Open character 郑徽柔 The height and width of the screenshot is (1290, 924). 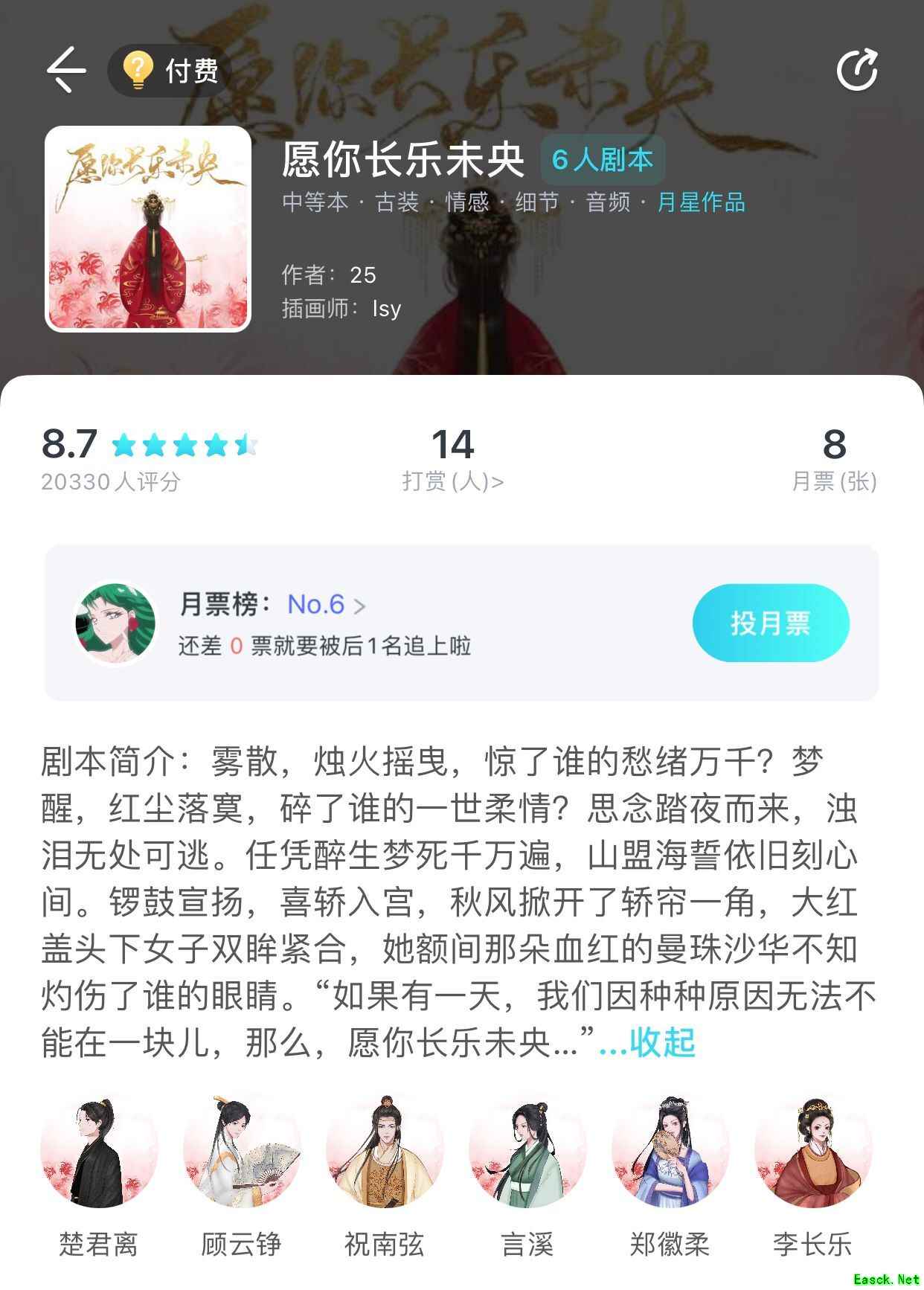[x=670, y=1152]
